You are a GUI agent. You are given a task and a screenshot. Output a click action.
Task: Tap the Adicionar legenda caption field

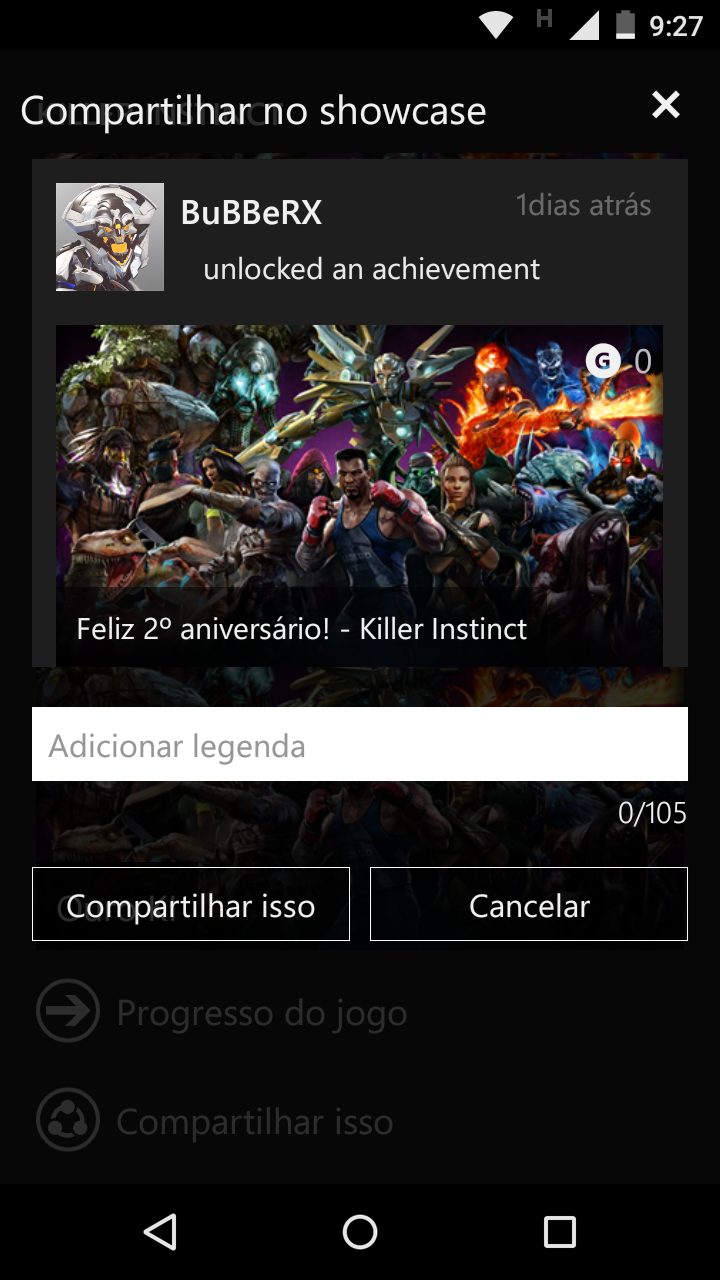pos(360,744)
